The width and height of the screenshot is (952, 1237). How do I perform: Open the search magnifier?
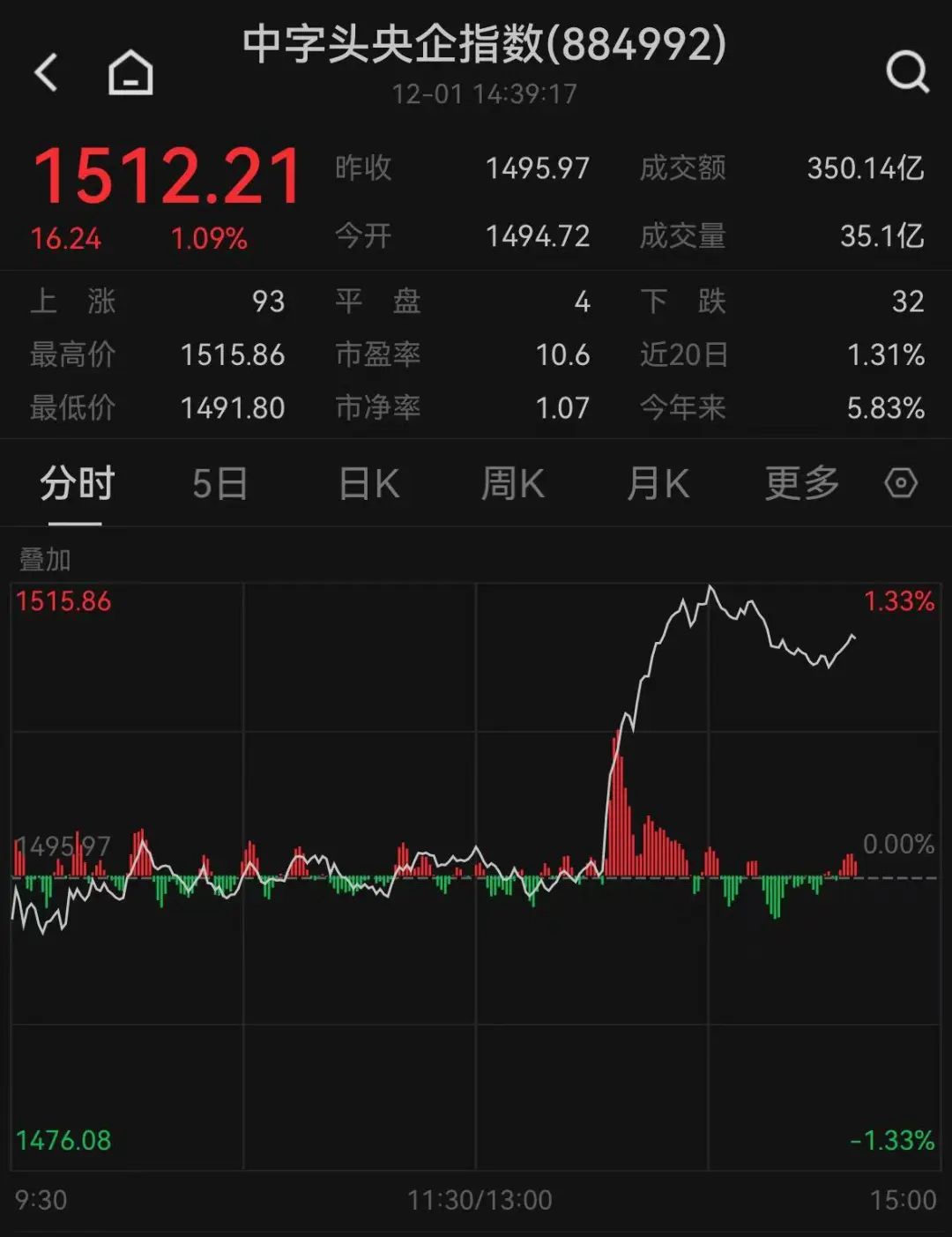[x=907, y=72]
